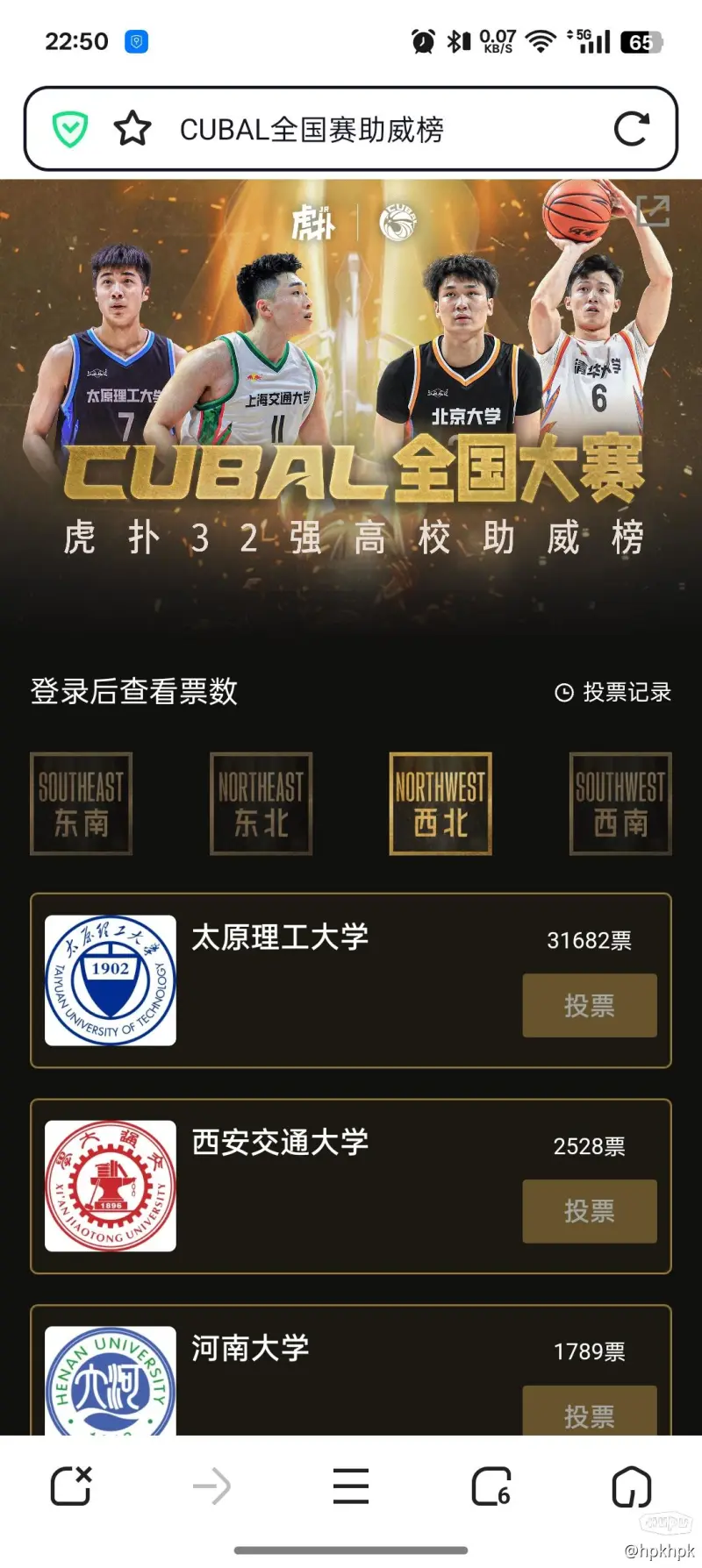Vote 投票 for 河南大学
The image size is (702, 1568).
point(589,1412)
